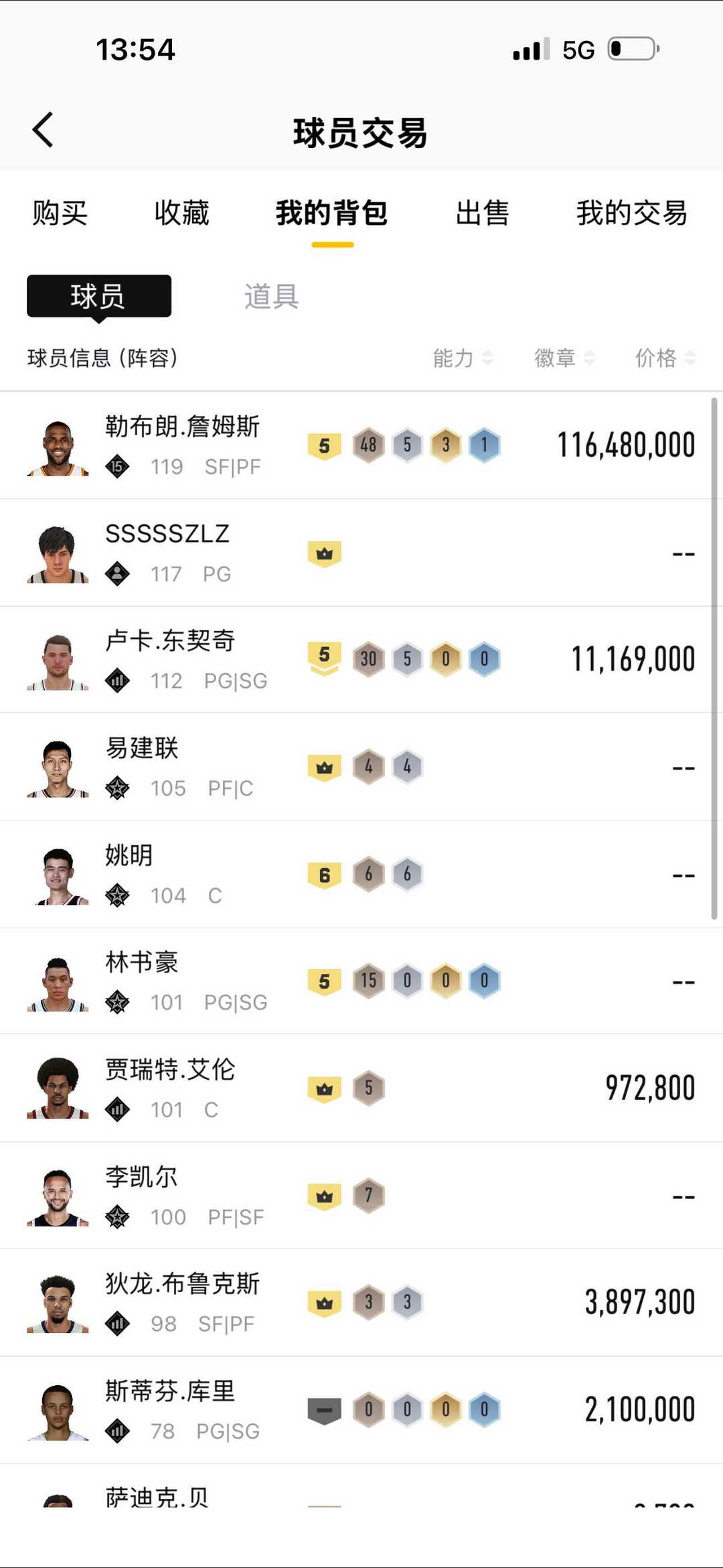Open the 能力 sort selector
This screenshot has width=723, height=1568.
pyautogui.click(x=462, y=359)
